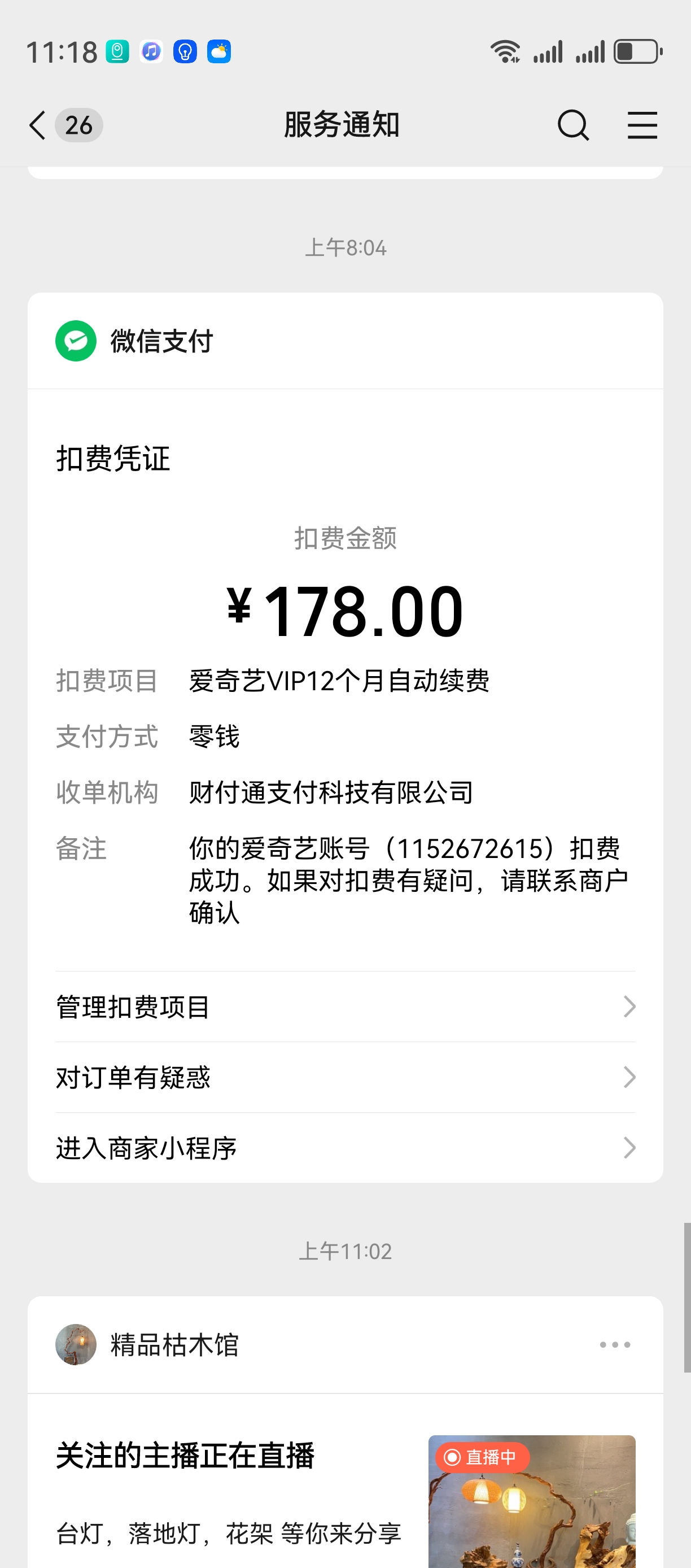
Task: Open more options for 精品枯木馆
Action: tap(614, 1345)
